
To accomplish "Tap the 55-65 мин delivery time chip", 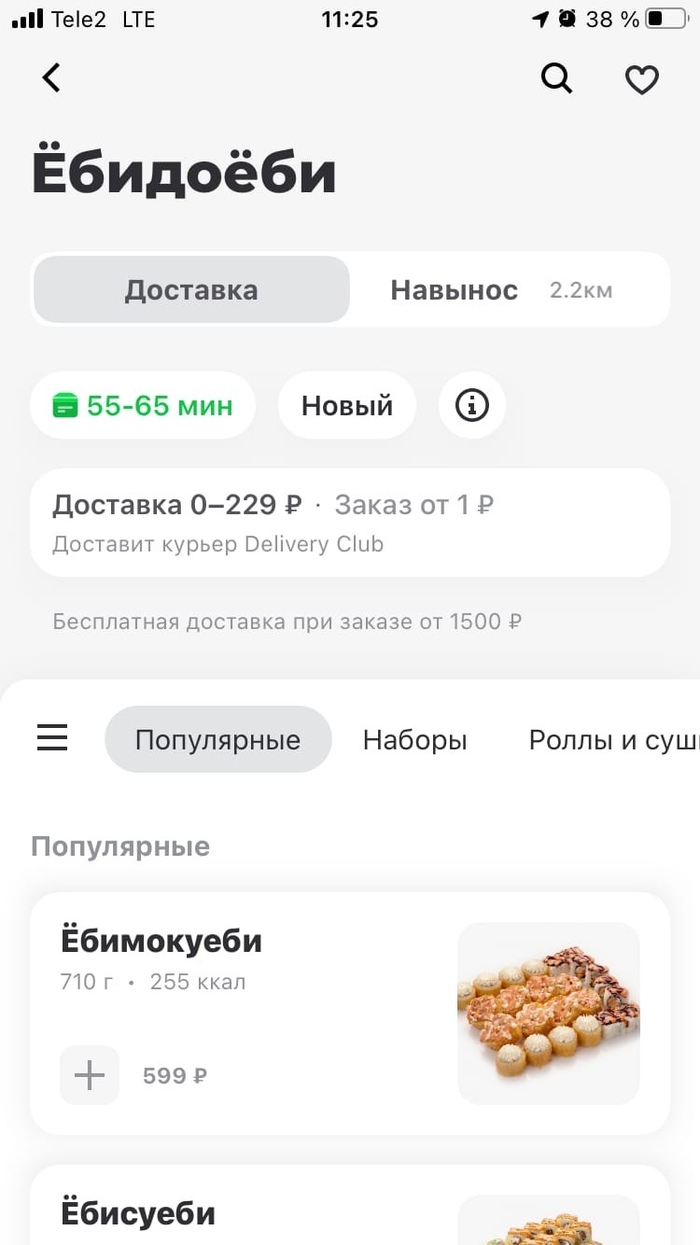I will pyautogui.click(x=143, y=405).
